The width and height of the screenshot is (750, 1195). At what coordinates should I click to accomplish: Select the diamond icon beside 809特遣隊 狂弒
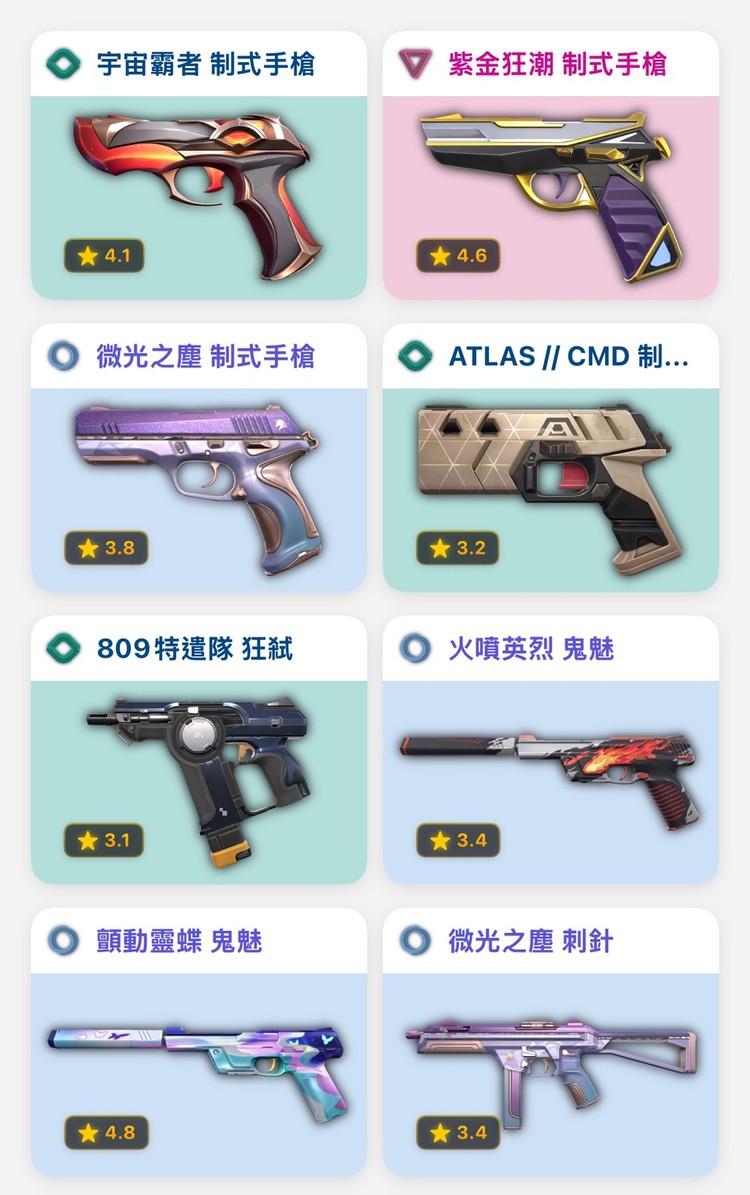point(60,646)
